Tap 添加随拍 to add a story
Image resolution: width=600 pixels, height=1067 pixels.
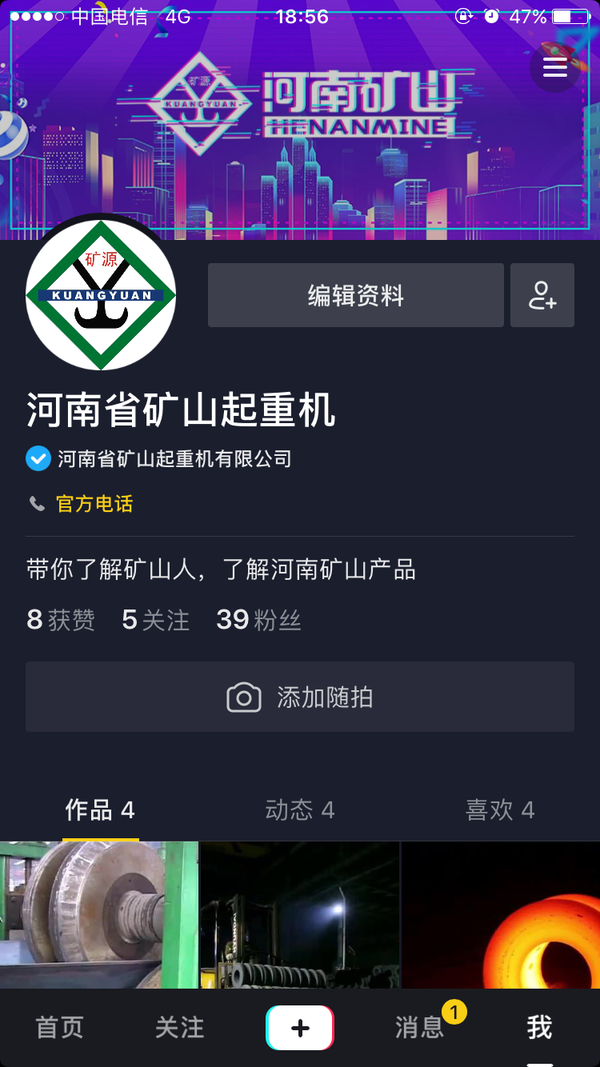click(300, 697)
